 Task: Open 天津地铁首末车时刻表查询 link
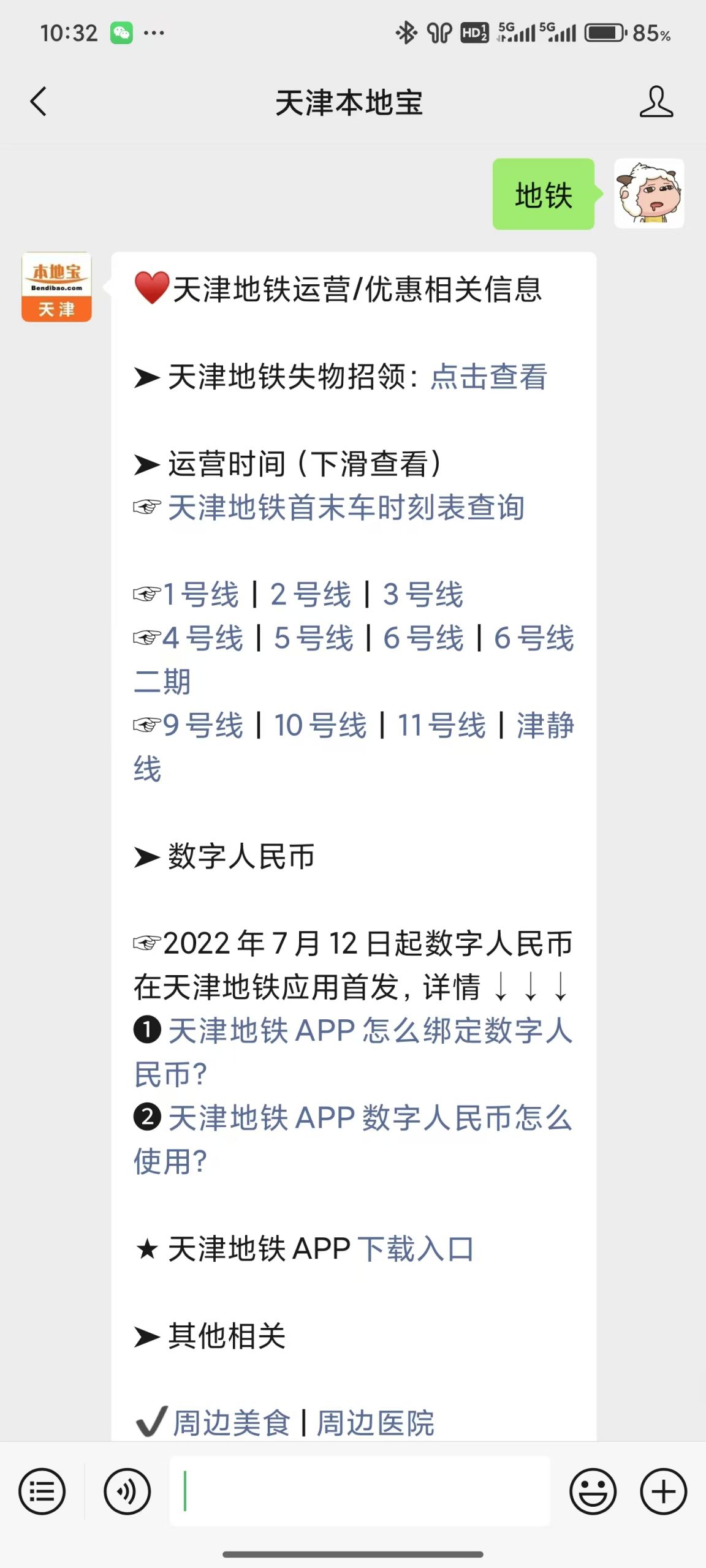click(346, 507)
